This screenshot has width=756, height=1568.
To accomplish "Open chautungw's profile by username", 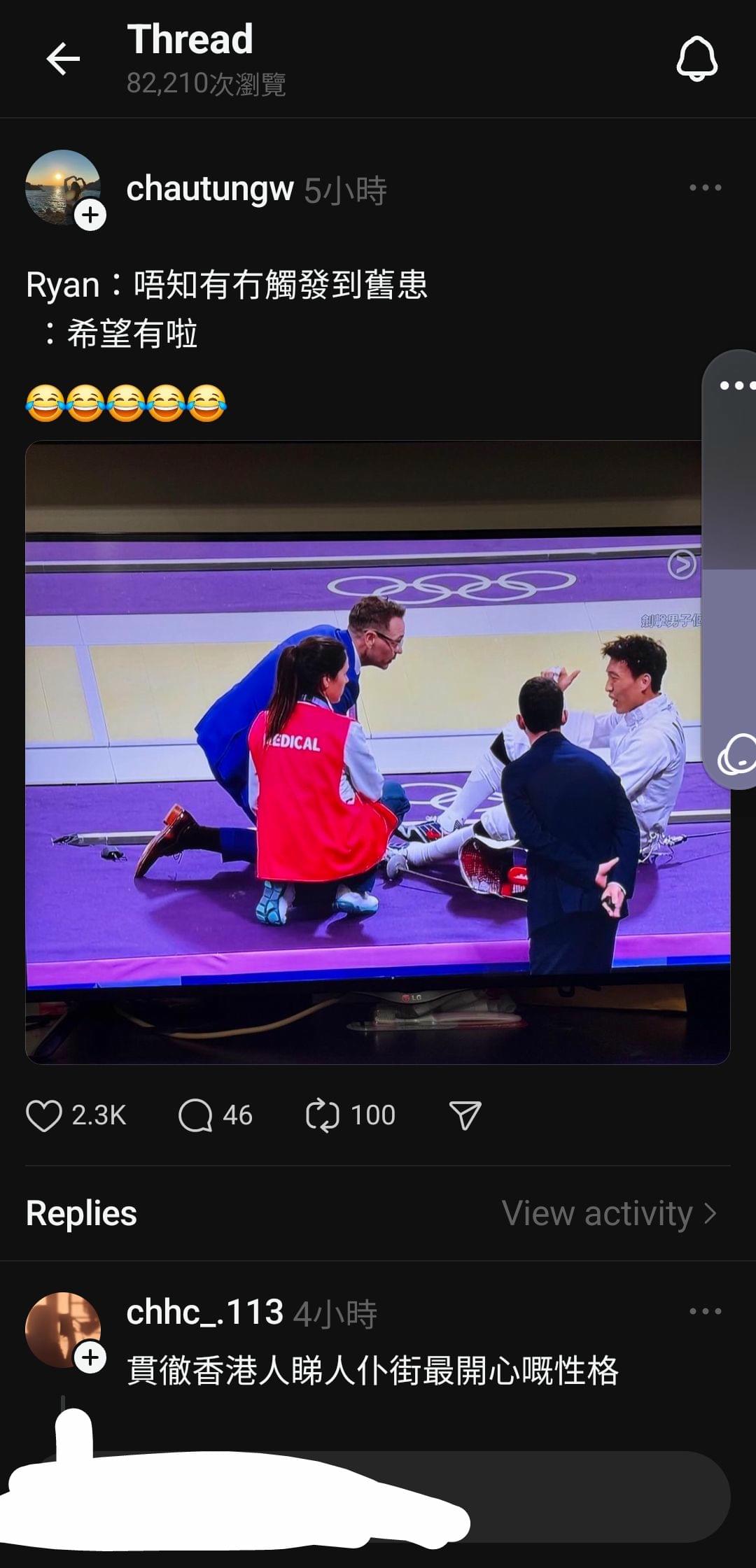I will (x=209, y=189).
